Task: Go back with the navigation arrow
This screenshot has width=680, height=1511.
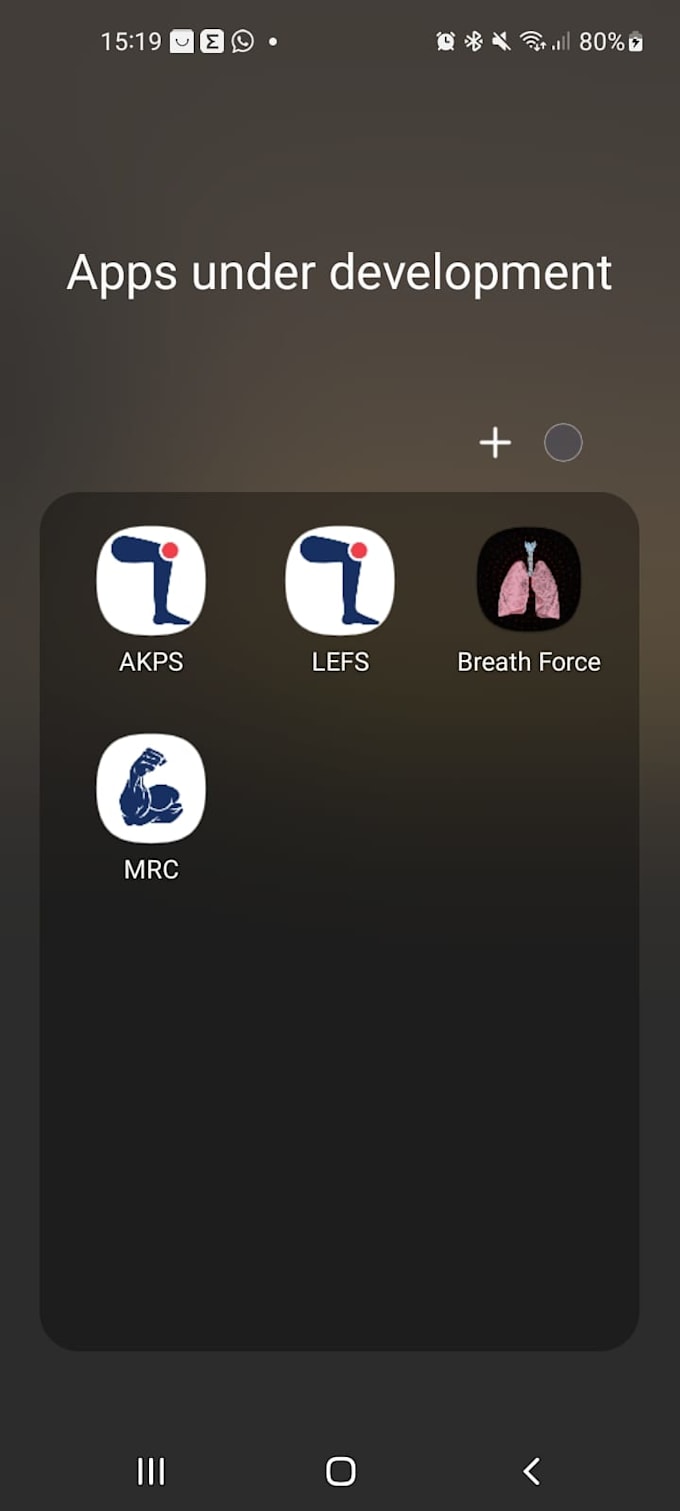Action: coord(531,1470)
